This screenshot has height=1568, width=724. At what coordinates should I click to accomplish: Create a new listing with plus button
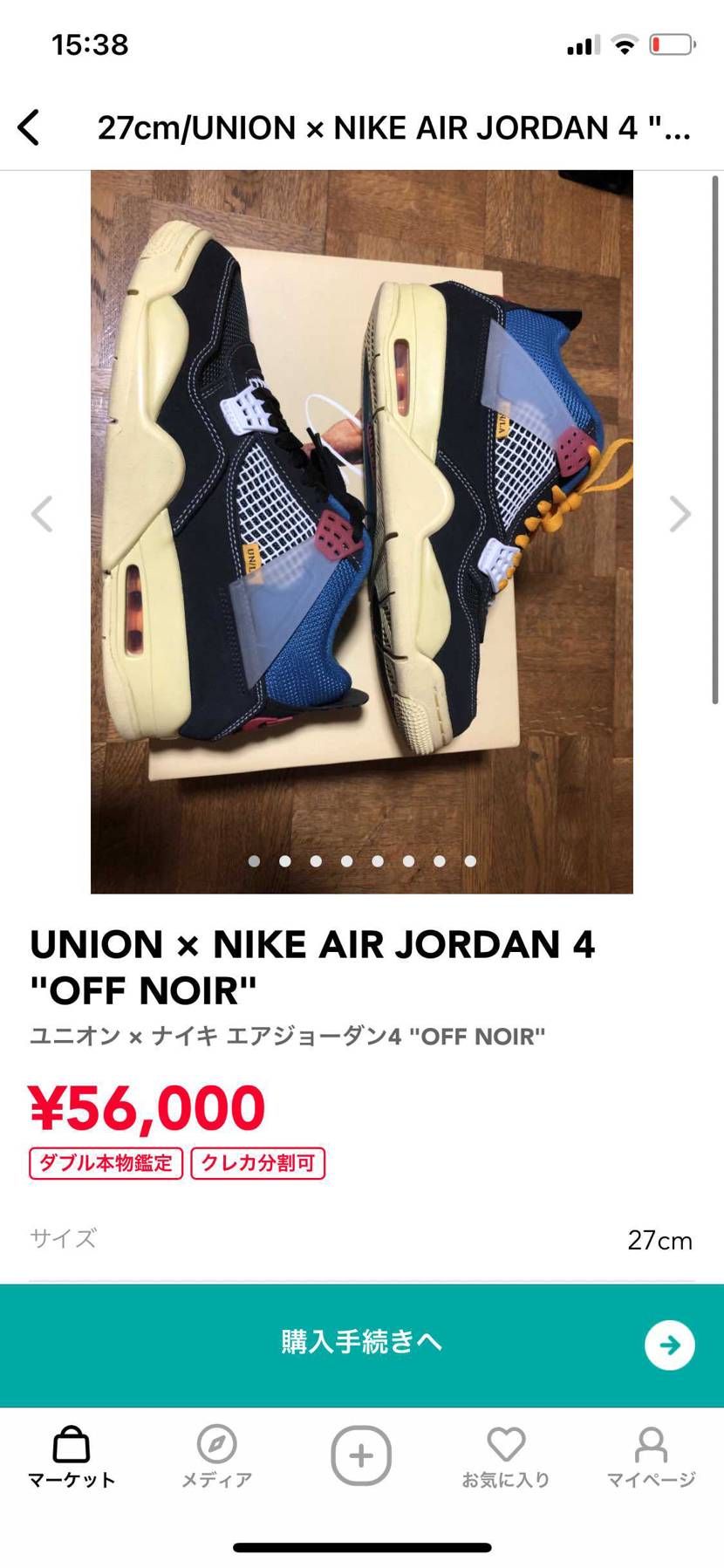pos(361,1455)
